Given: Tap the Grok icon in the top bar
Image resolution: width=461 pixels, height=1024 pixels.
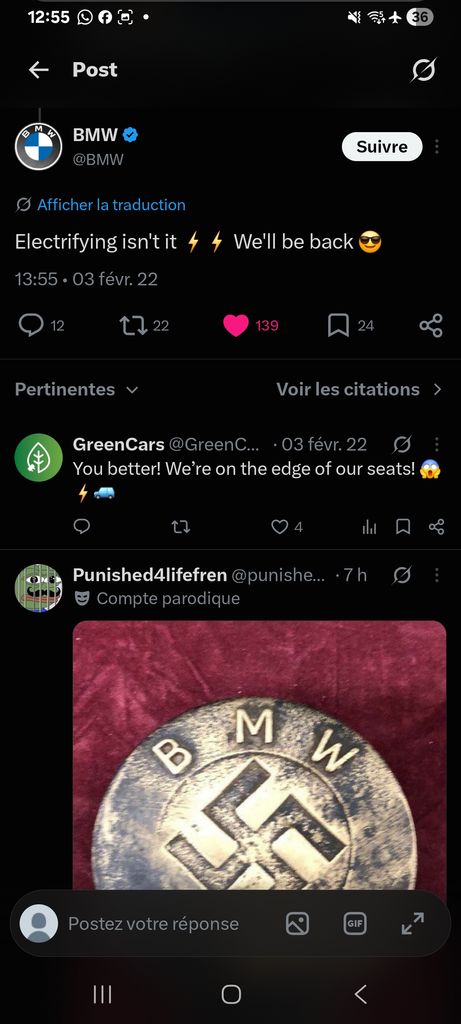Looking at the screenshot, I should (x=423, y=70).
